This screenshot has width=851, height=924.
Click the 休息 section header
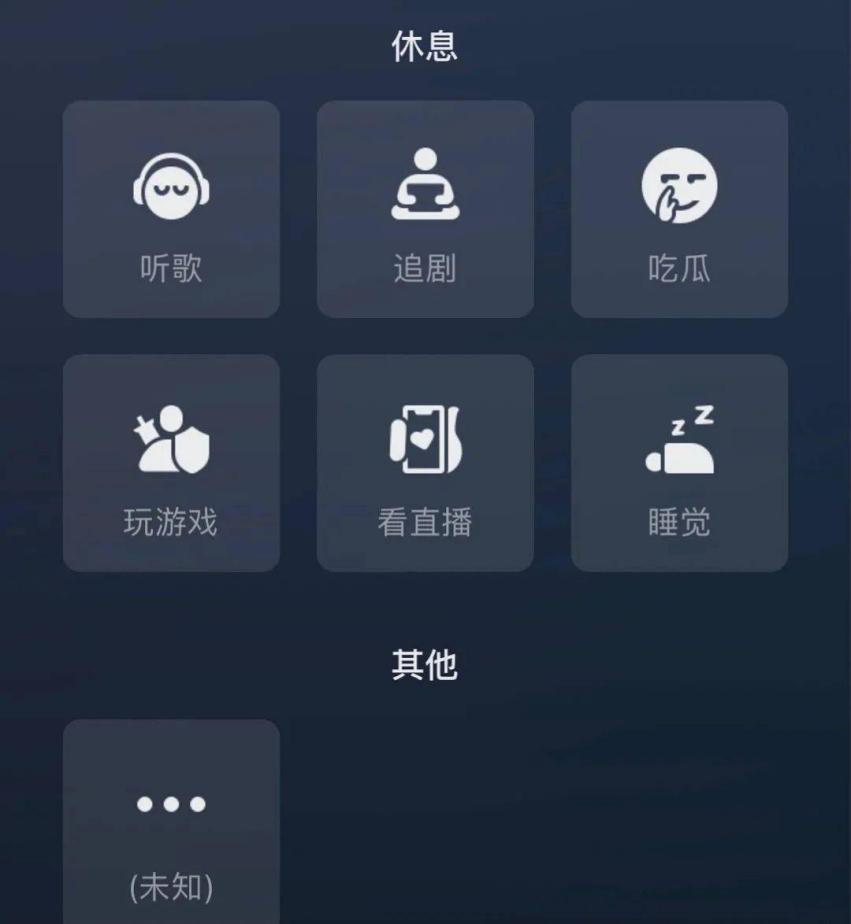[425, 44]
